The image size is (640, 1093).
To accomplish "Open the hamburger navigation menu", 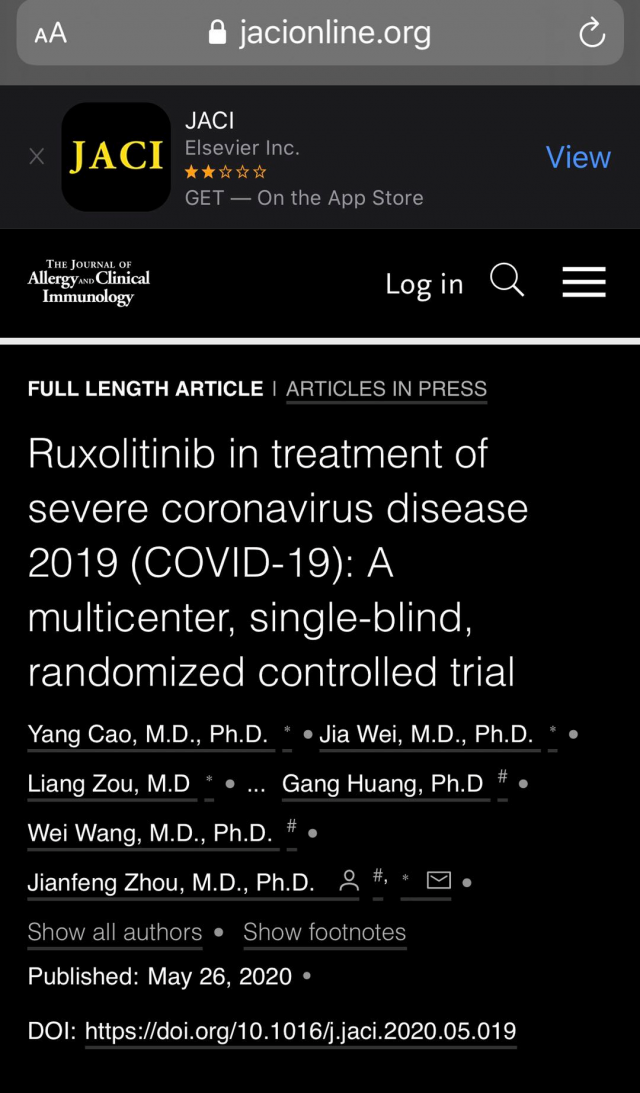I will 584,283.
